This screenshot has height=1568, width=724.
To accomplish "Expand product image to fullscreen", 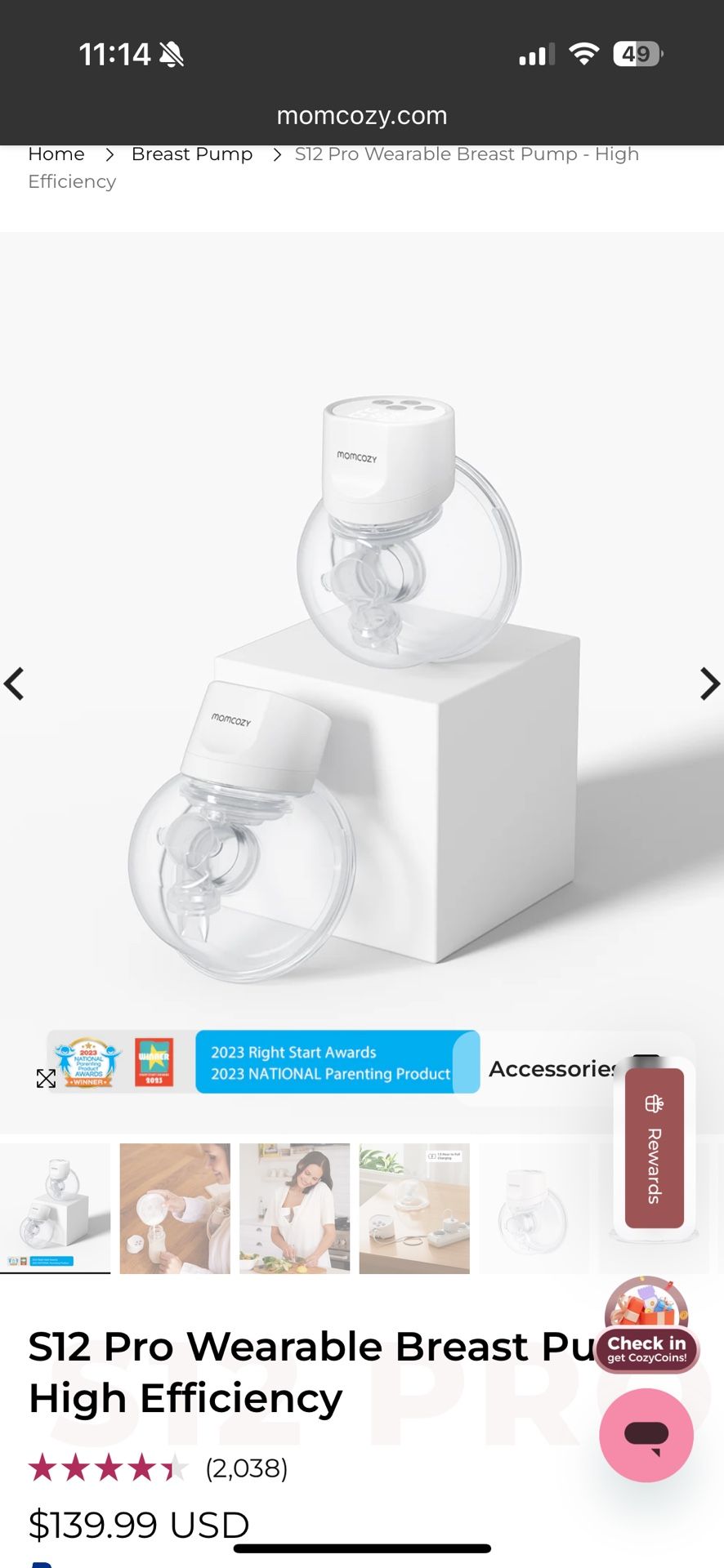I will click(47, 1078).
